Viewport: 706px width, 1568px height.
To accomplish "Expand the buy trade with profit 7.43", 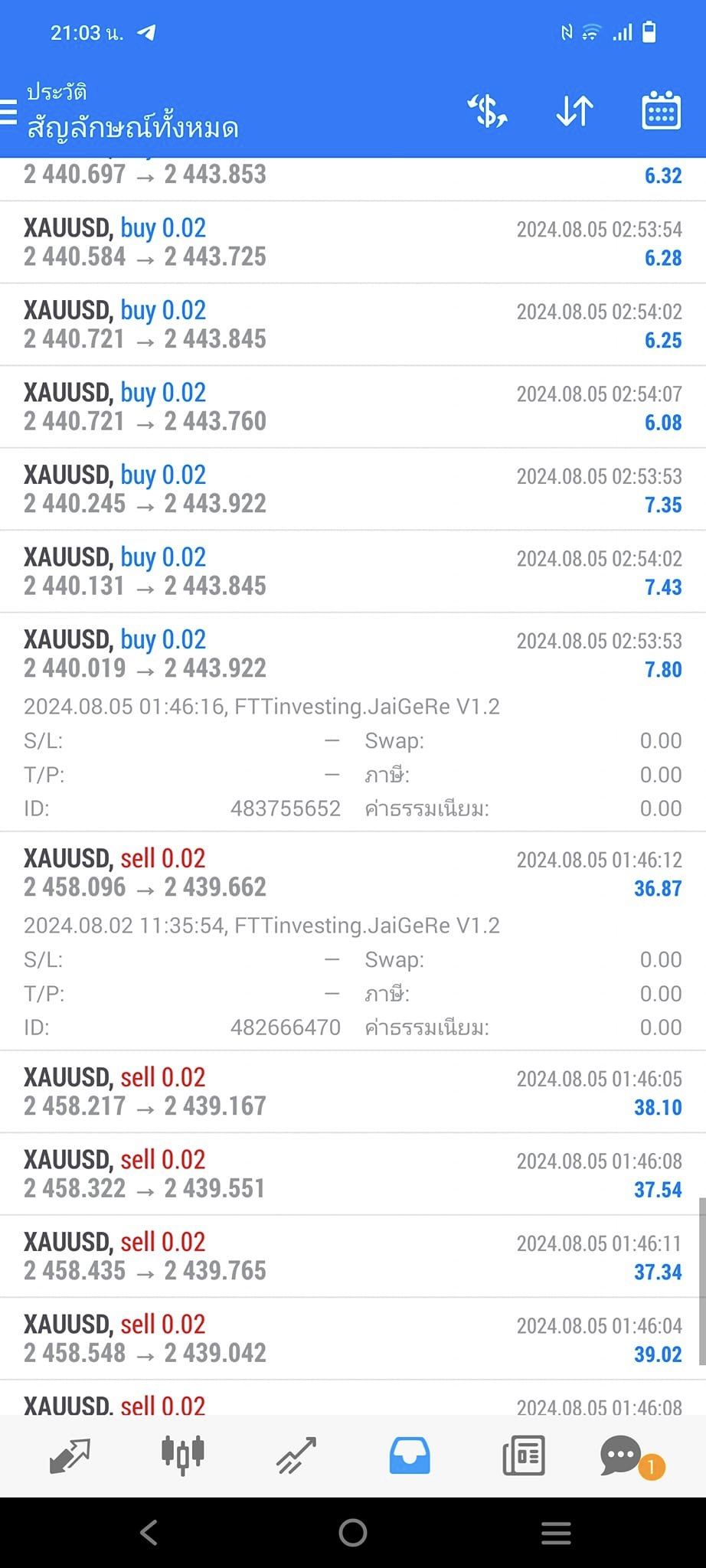I will 353,572.
